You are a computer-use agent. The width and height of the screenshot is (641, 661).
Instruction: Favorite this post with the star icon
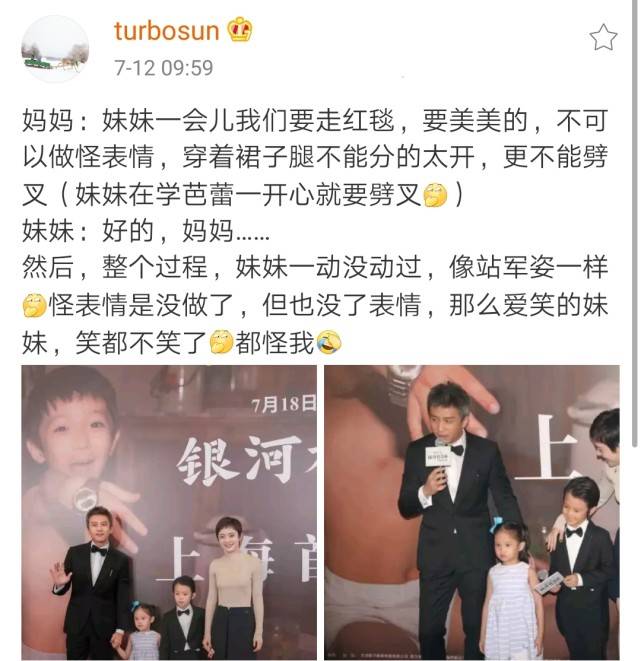click(603, 39)
